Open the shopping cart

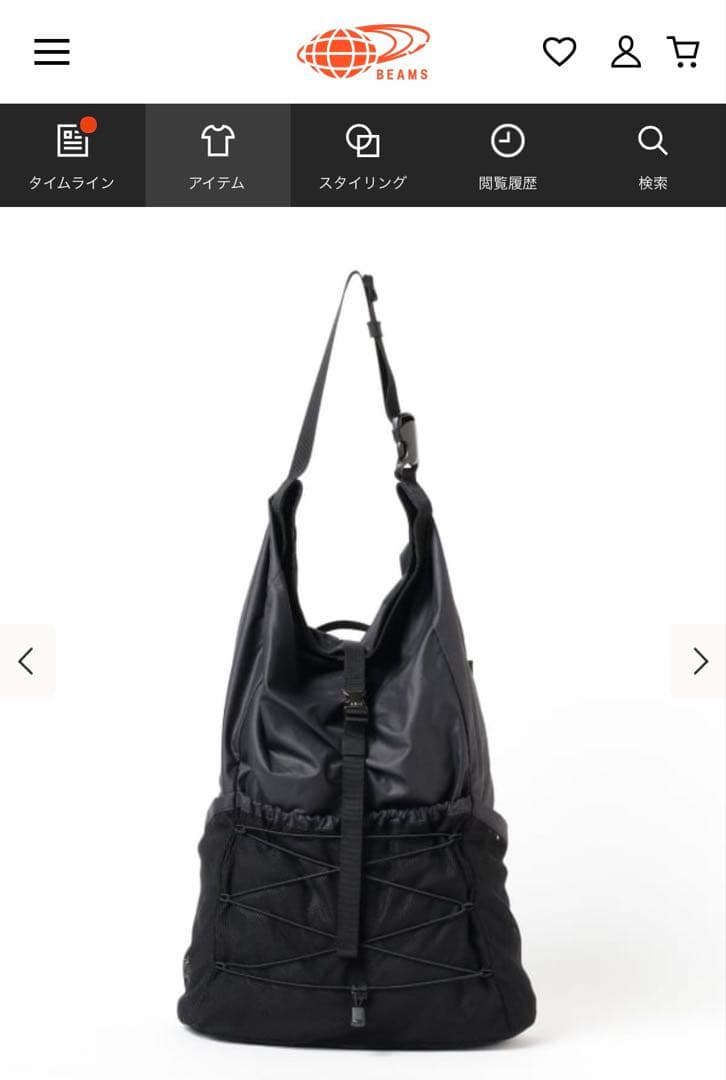coord(683,52)
